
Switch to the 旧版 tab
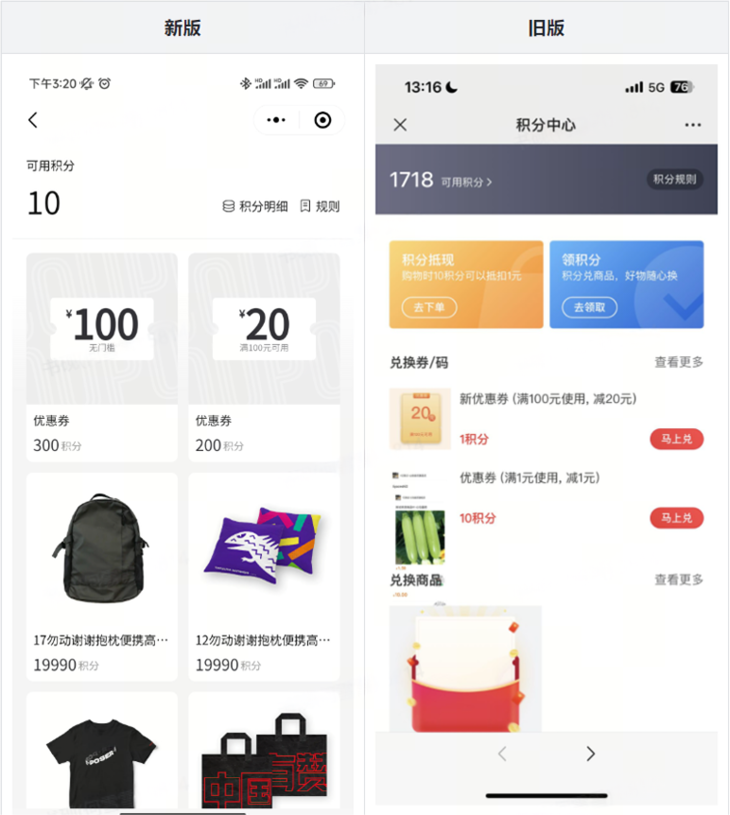coord(547,27)
